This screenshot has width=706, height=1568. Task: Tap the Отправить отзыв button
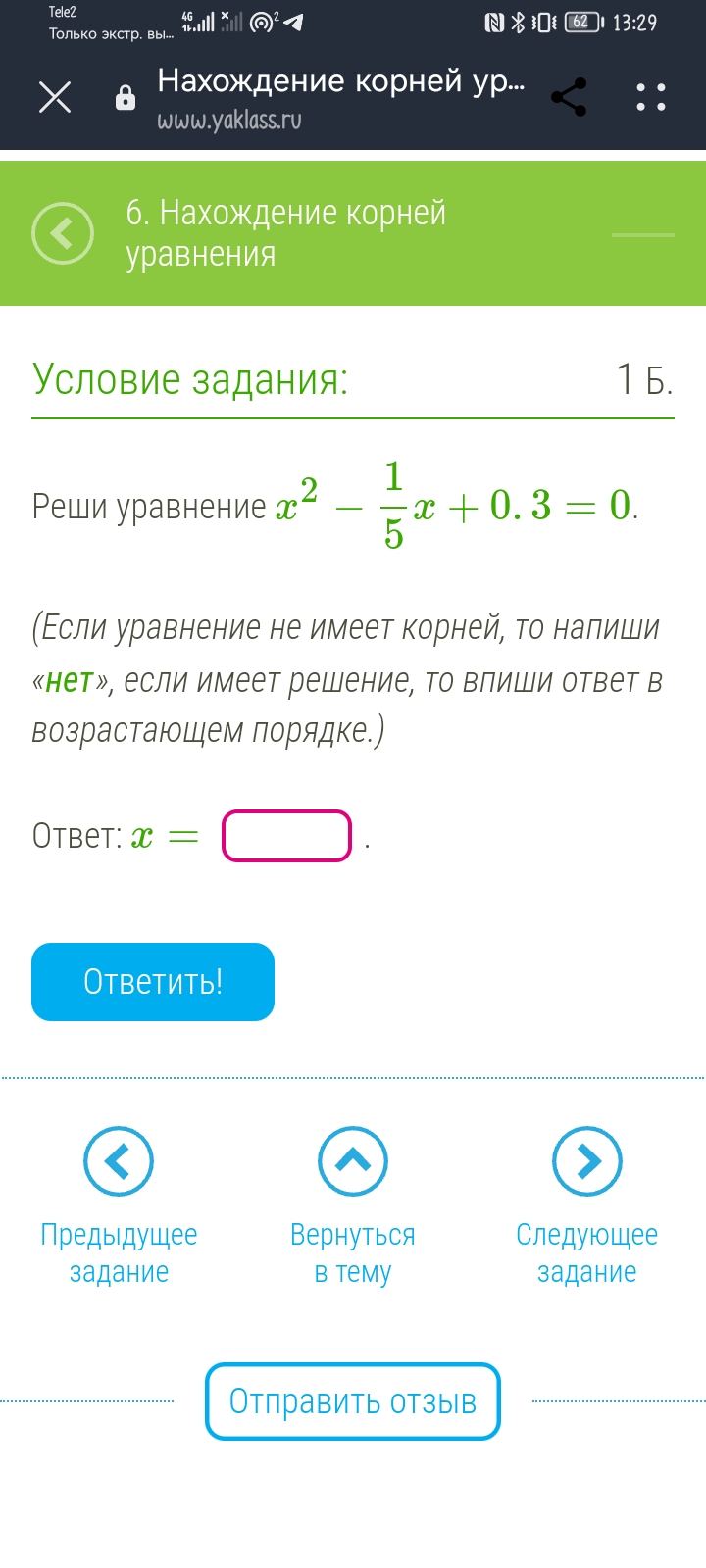coord(353,1401)
